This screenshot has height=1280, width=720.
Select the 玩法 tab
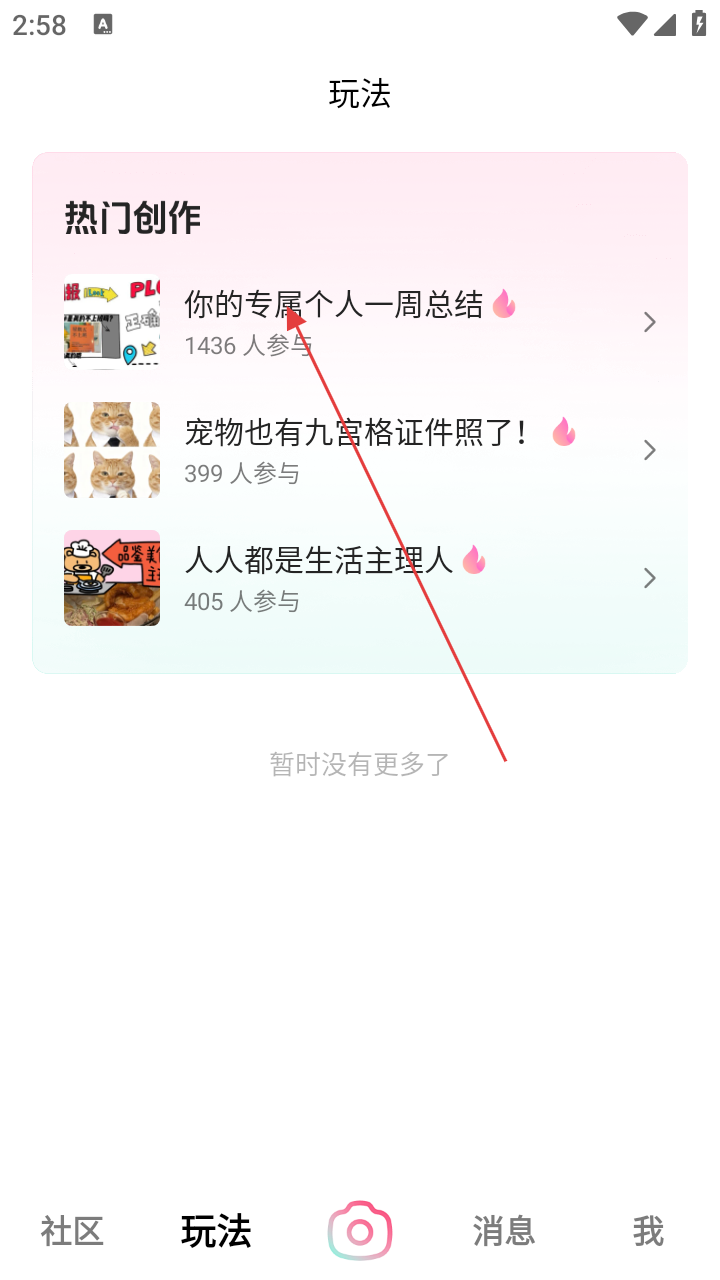point(216,1231)
